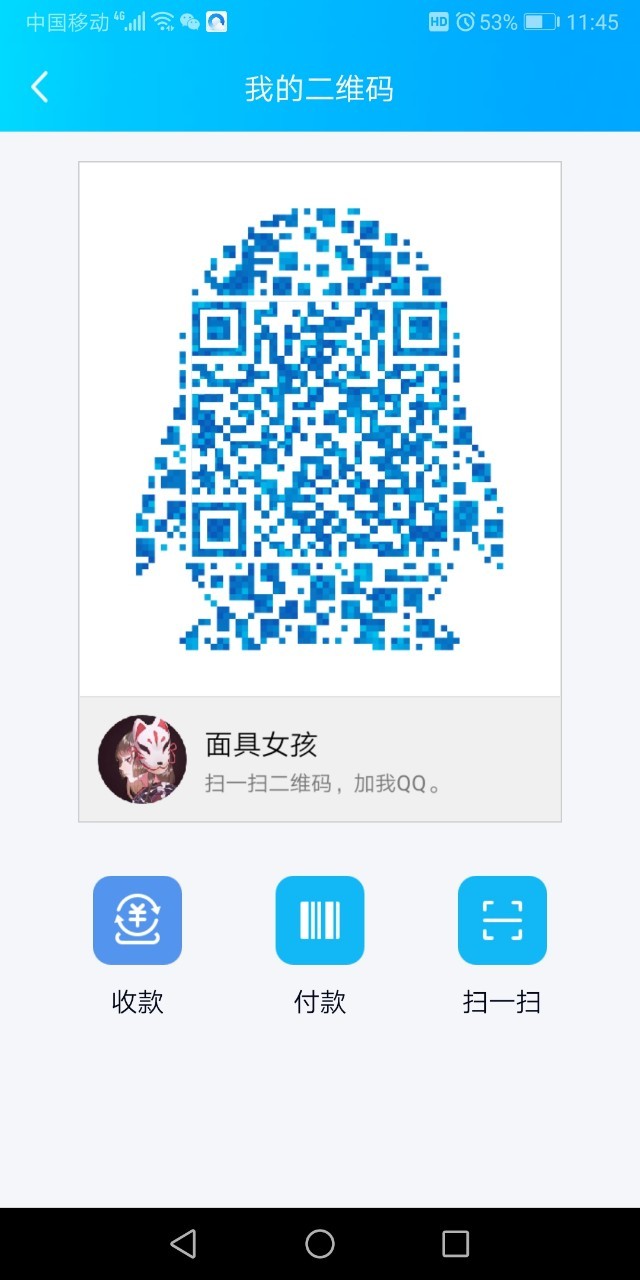This screenshot has width=640, height=1280.
Task: Go back using the top-left arrow
Action: (39, 88)
